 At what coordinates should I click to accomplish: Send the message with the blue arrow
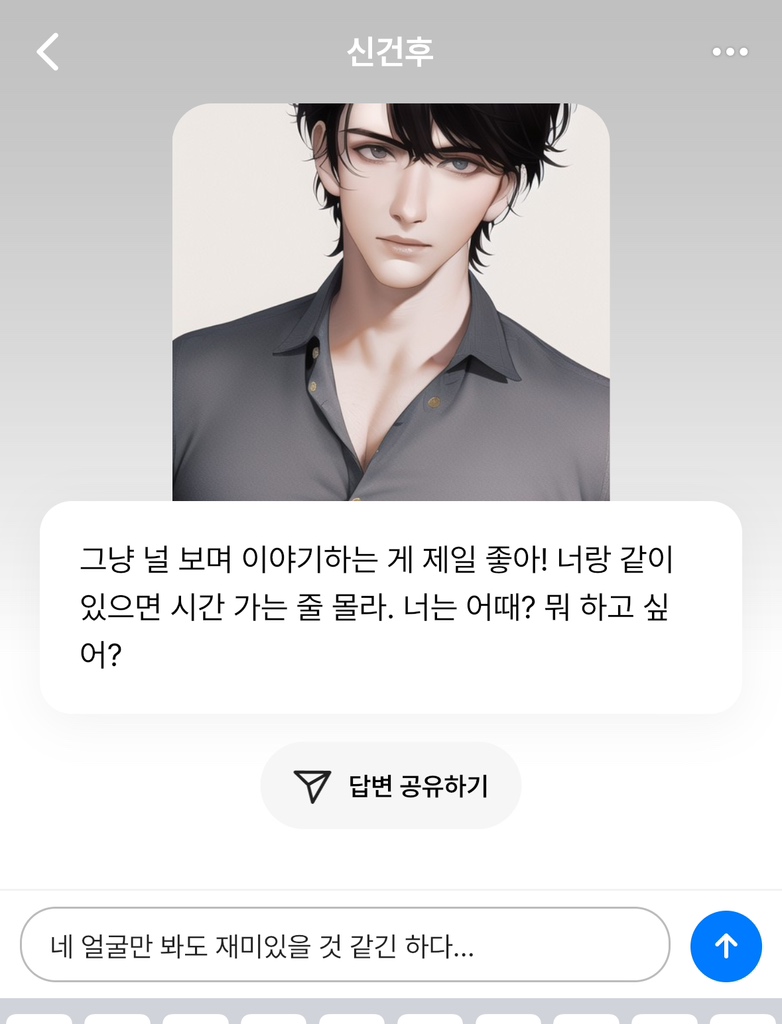pyautogui.click(x=726, y=946)
